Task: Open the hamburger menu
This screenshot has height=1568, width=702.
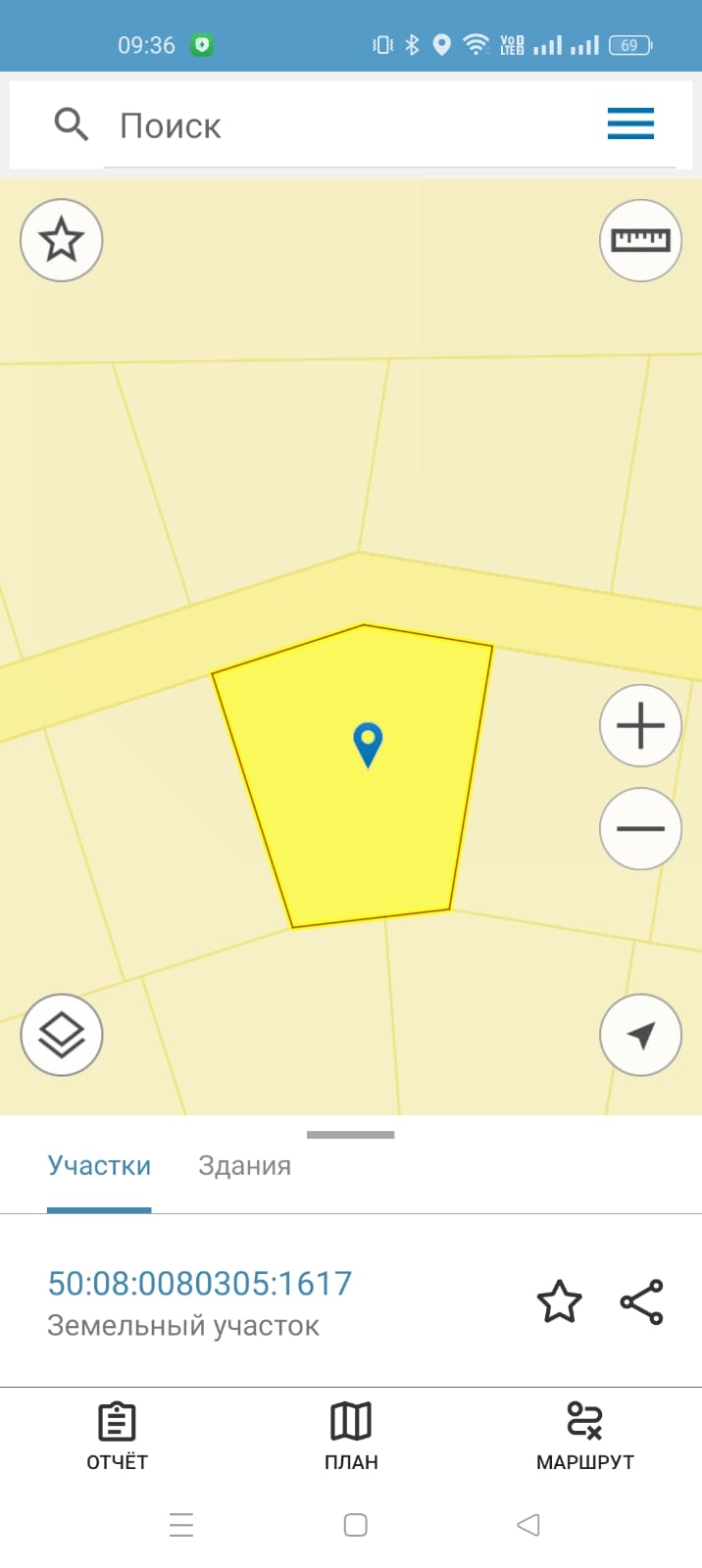Action: tap(630, 124)
